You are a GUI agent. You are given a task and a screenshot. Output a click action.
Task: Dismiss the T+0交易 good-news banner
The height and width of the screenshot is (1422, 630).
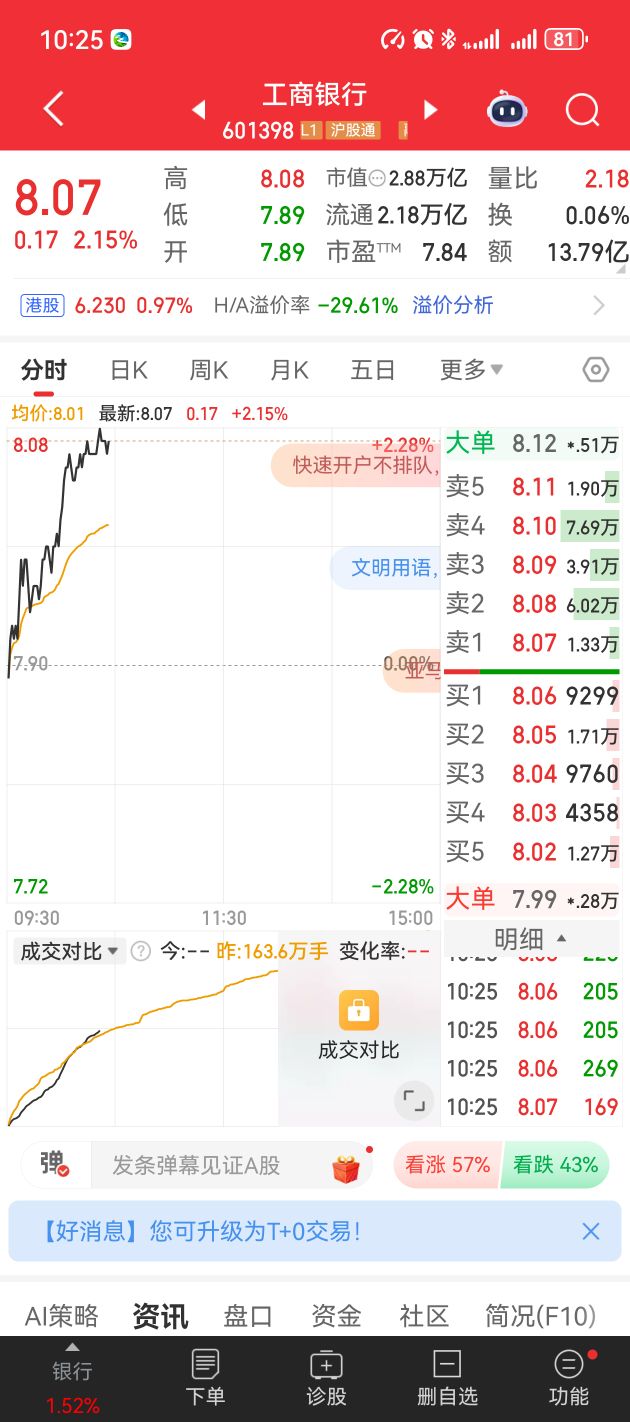[591, 1231]
